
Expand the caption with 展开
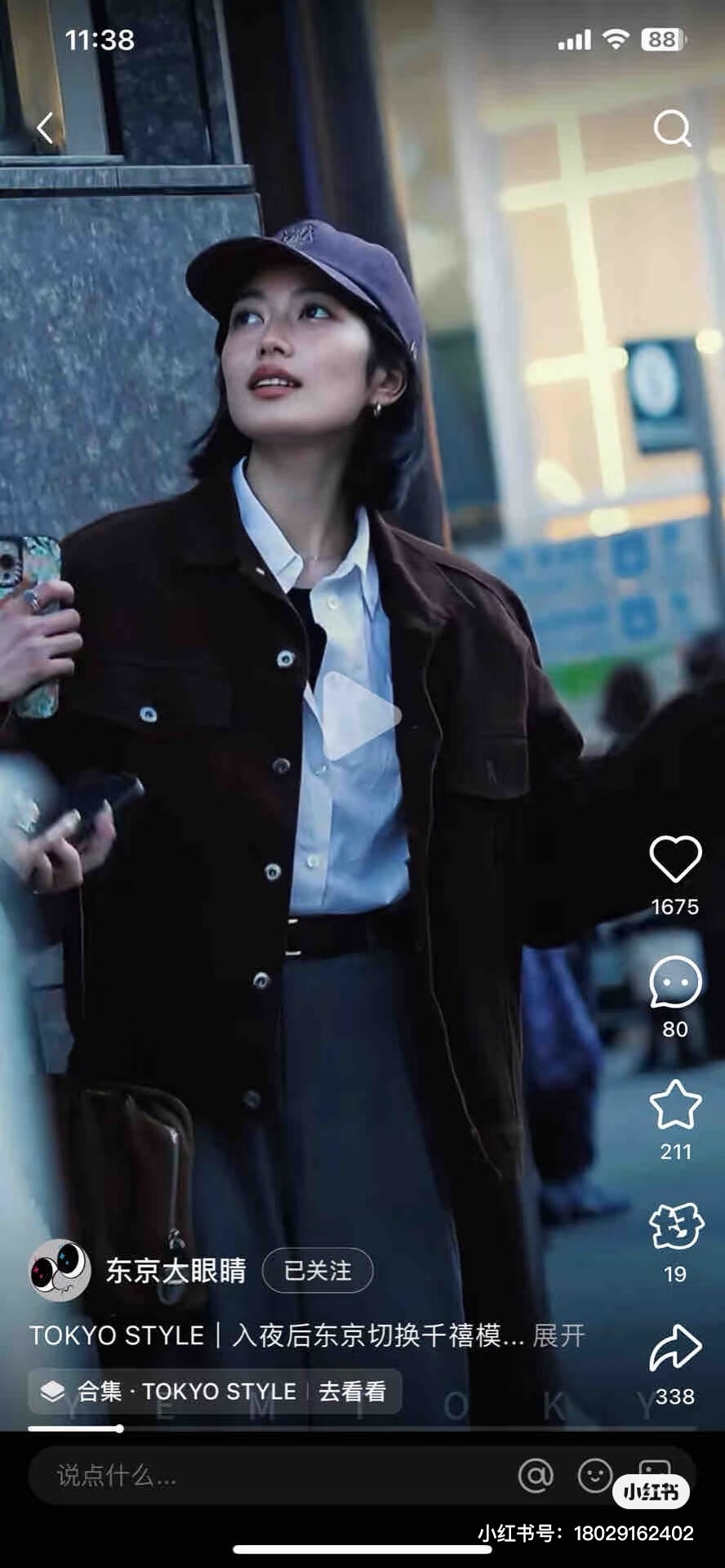coord(558,1335)
